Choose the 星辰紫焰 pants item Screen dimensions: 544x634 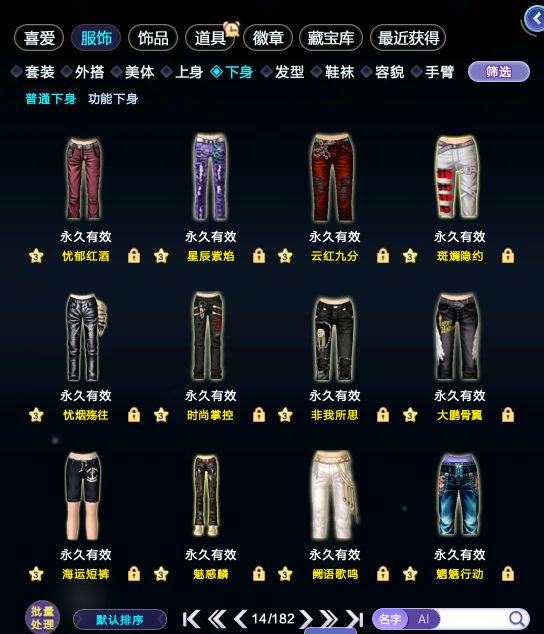[x=210, y=178]
